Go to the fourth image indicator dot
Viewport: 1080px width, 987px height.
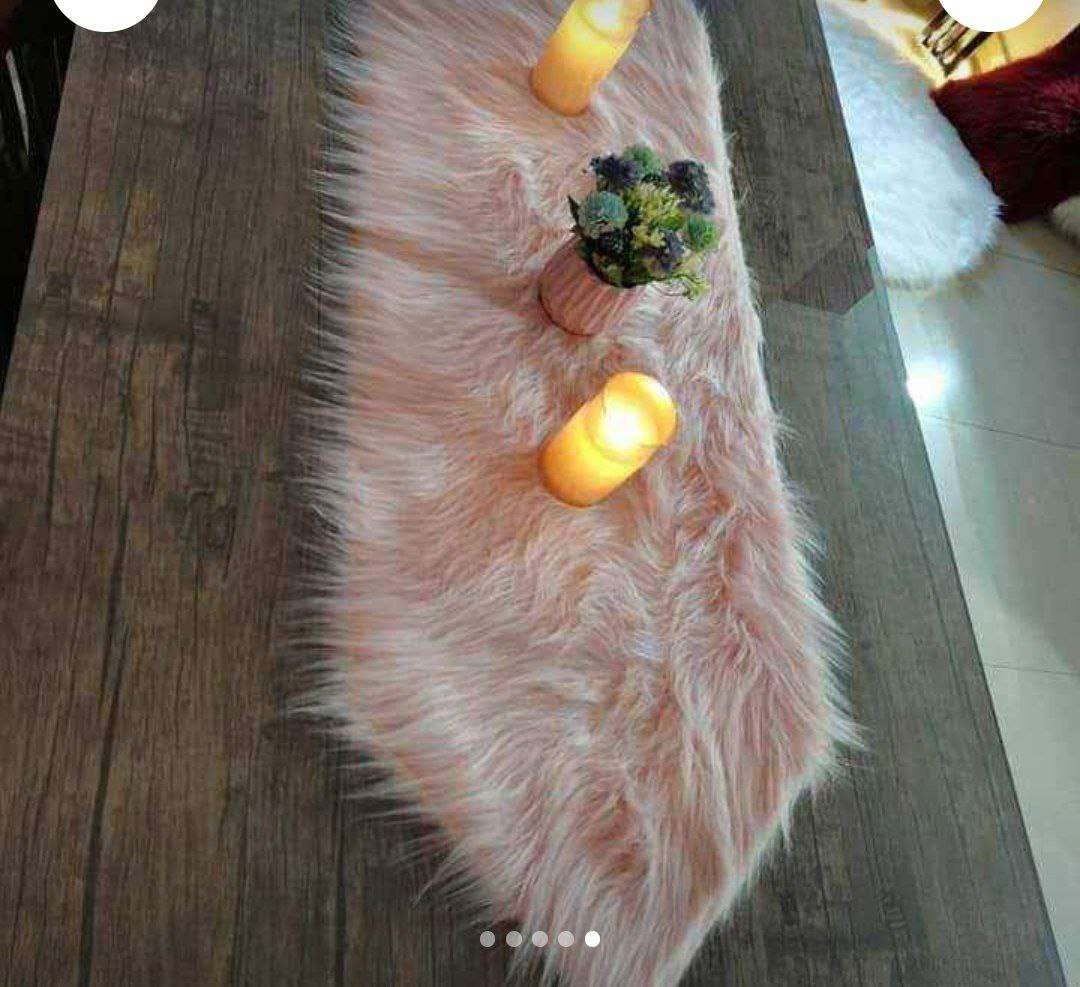pos(566,939)
